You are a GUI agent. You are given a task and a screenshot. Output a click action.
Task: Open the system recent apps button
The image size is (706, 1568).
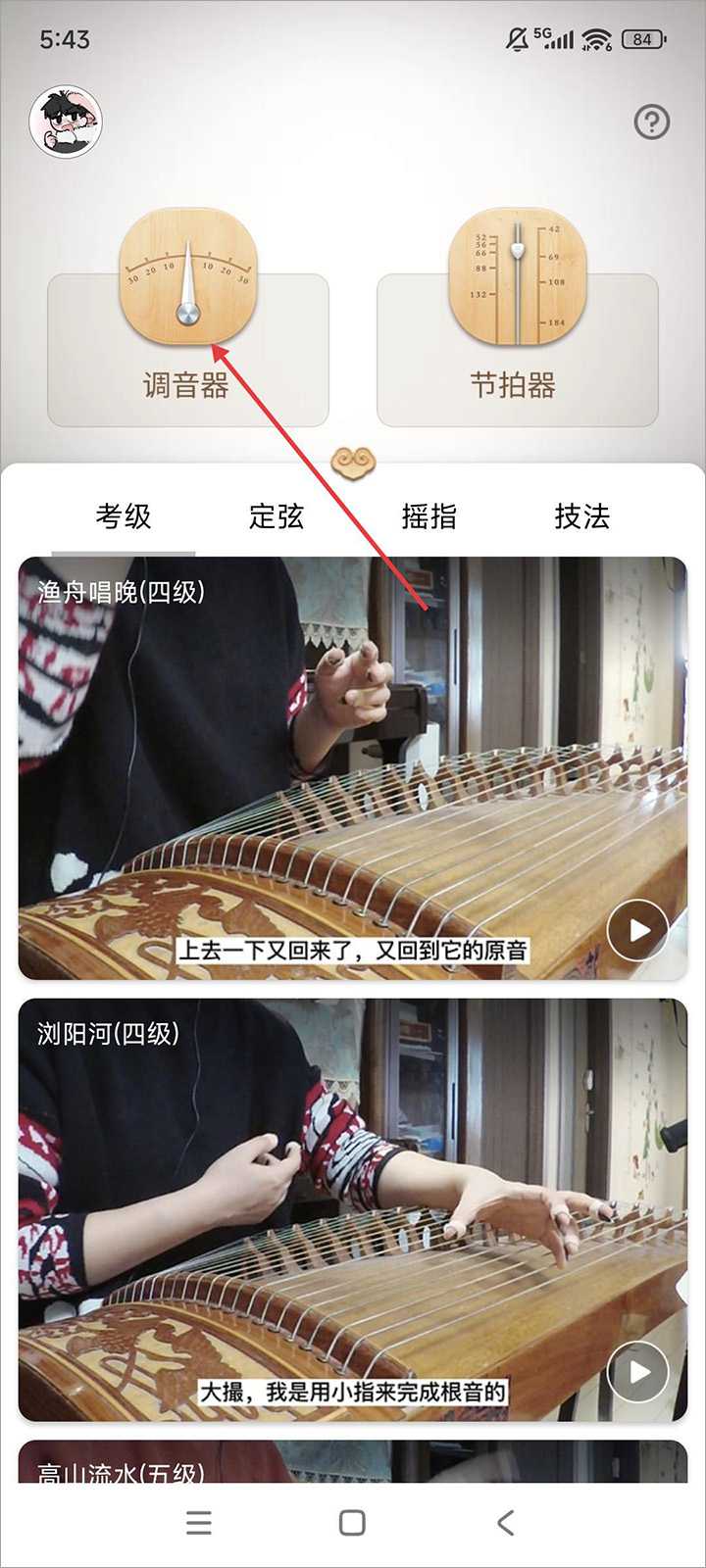[x=199, y=1522]
